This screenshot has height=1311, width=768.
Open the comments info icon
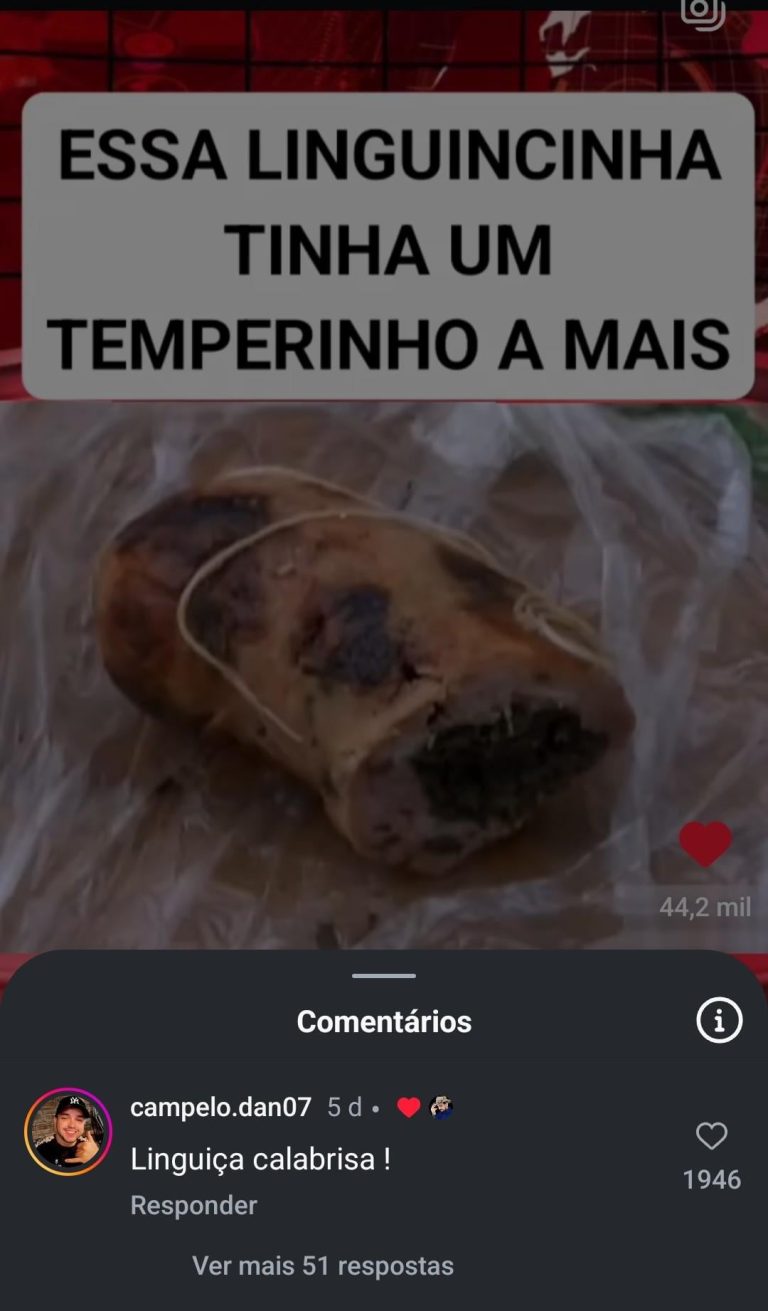[x=719, y=1021]
